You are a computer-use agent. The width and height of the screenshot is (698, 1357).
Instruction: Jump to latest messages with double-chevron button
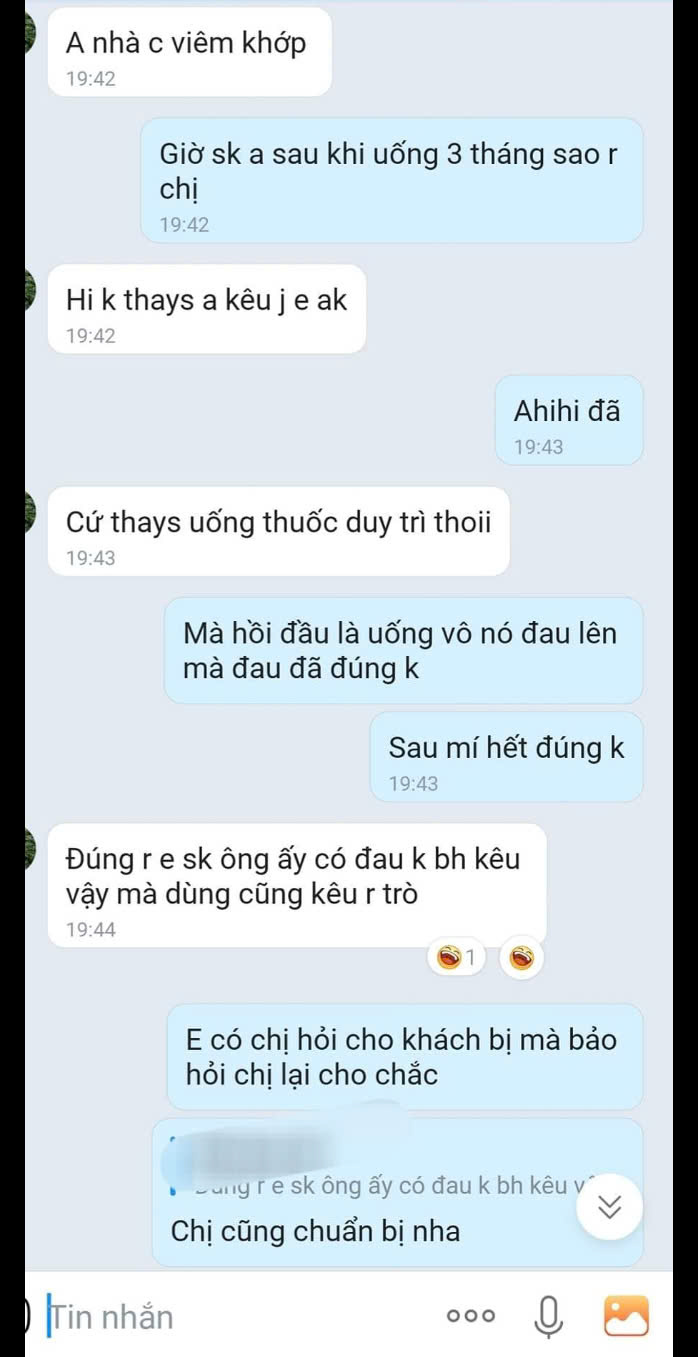(610, 1207)
